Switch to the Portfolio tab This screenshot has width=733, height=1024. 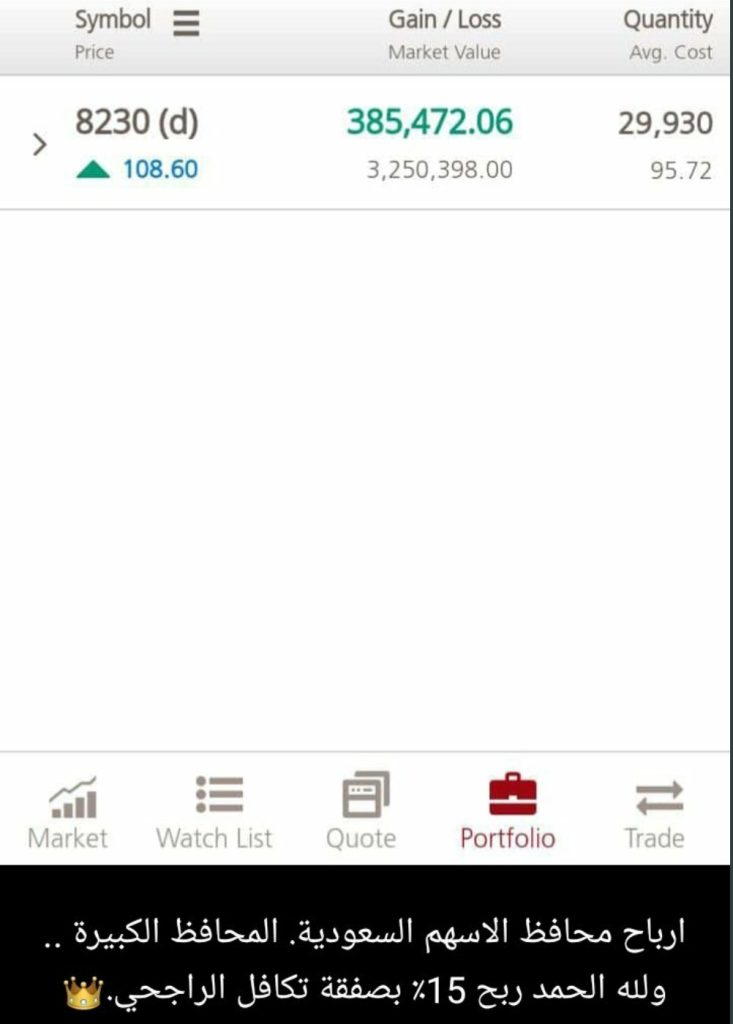pyautogui.click(x=510, y=812)
